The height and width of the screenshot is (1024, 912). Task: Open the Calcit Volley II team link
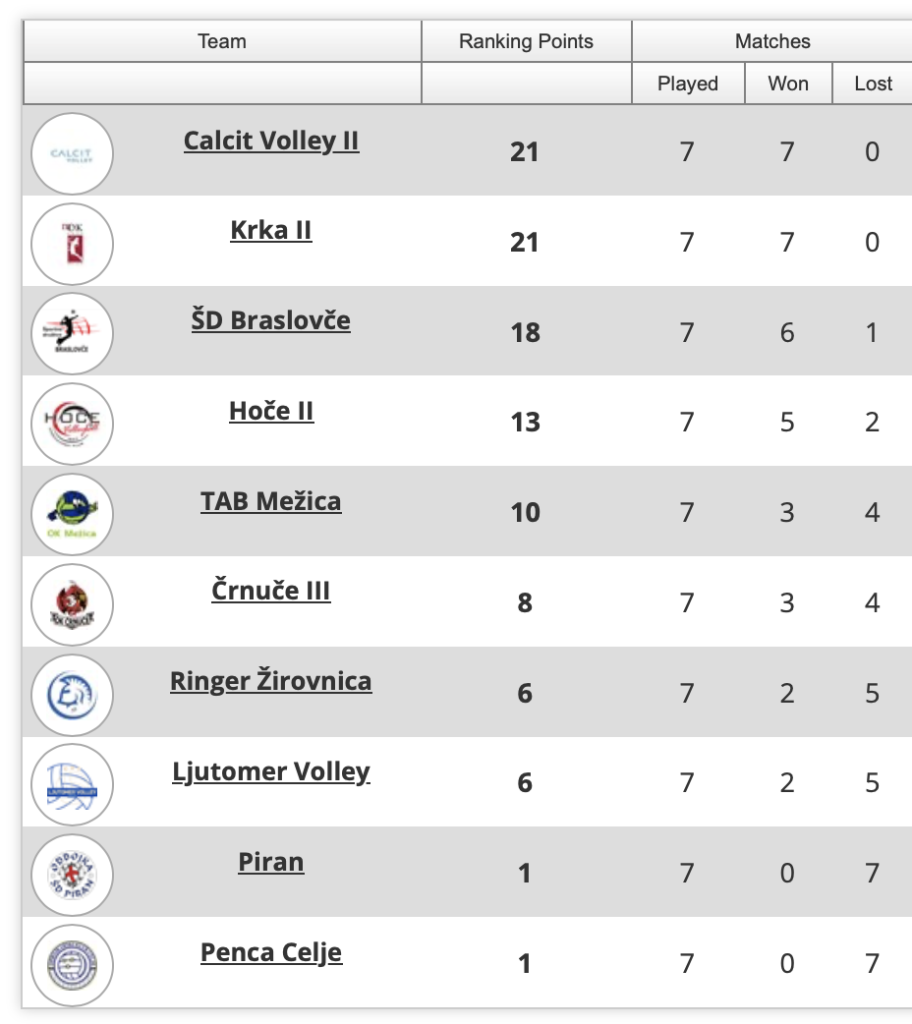(x=271, y=141)
